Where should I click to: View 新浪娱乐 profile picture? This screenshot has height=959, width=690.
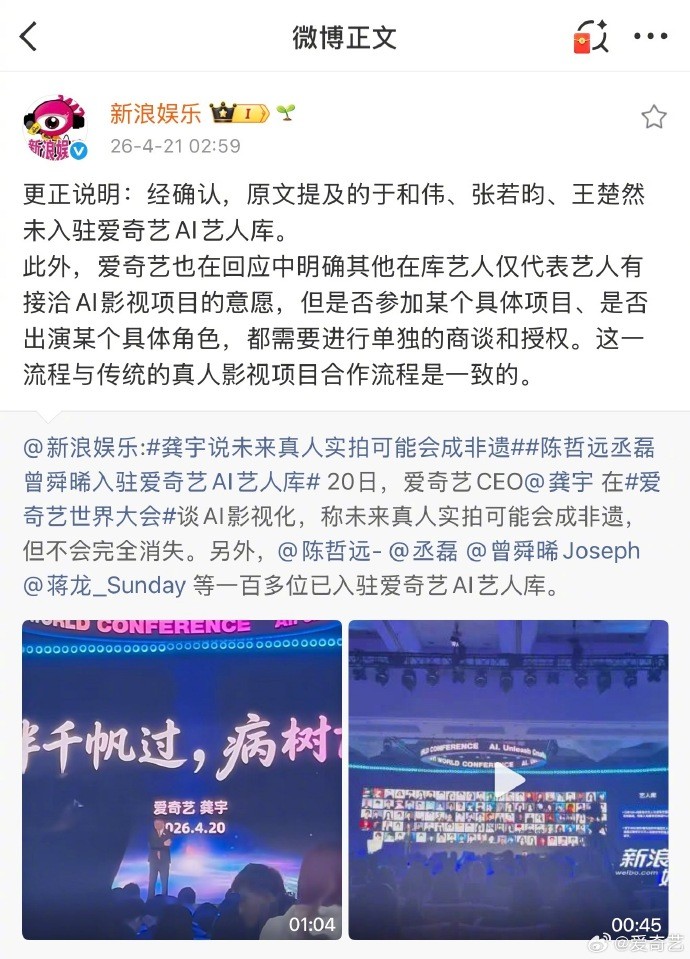55,129
